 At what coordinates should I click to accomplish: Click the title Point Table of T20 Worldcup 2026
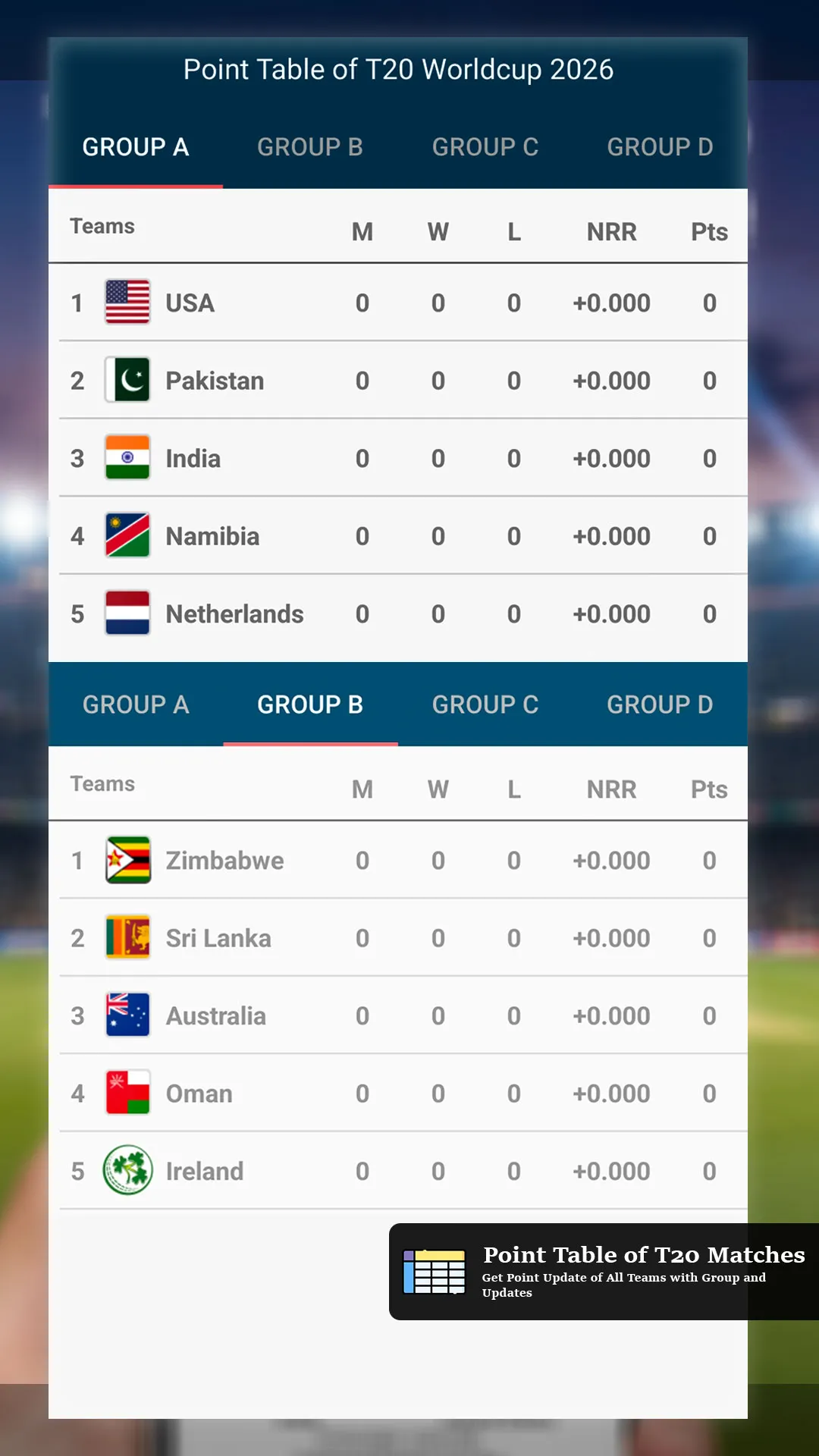pyautogui.click(x=400, y=69)
